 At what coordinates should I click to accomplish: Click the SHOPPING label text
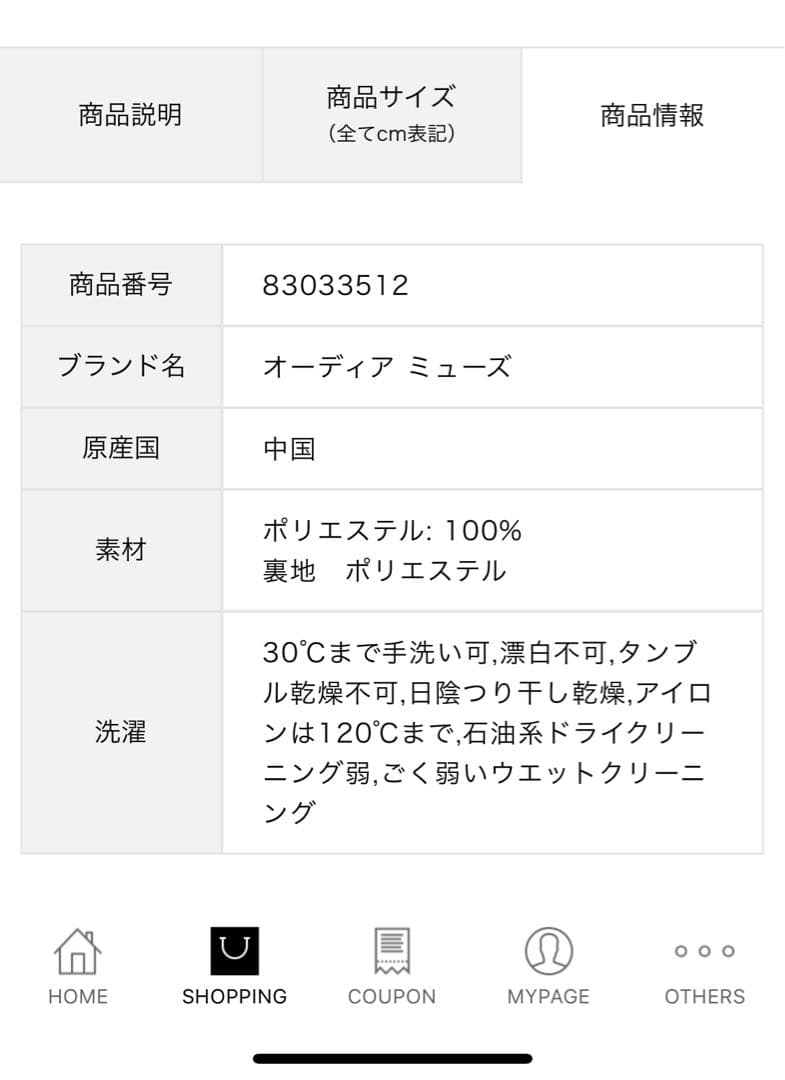(235, 996)
